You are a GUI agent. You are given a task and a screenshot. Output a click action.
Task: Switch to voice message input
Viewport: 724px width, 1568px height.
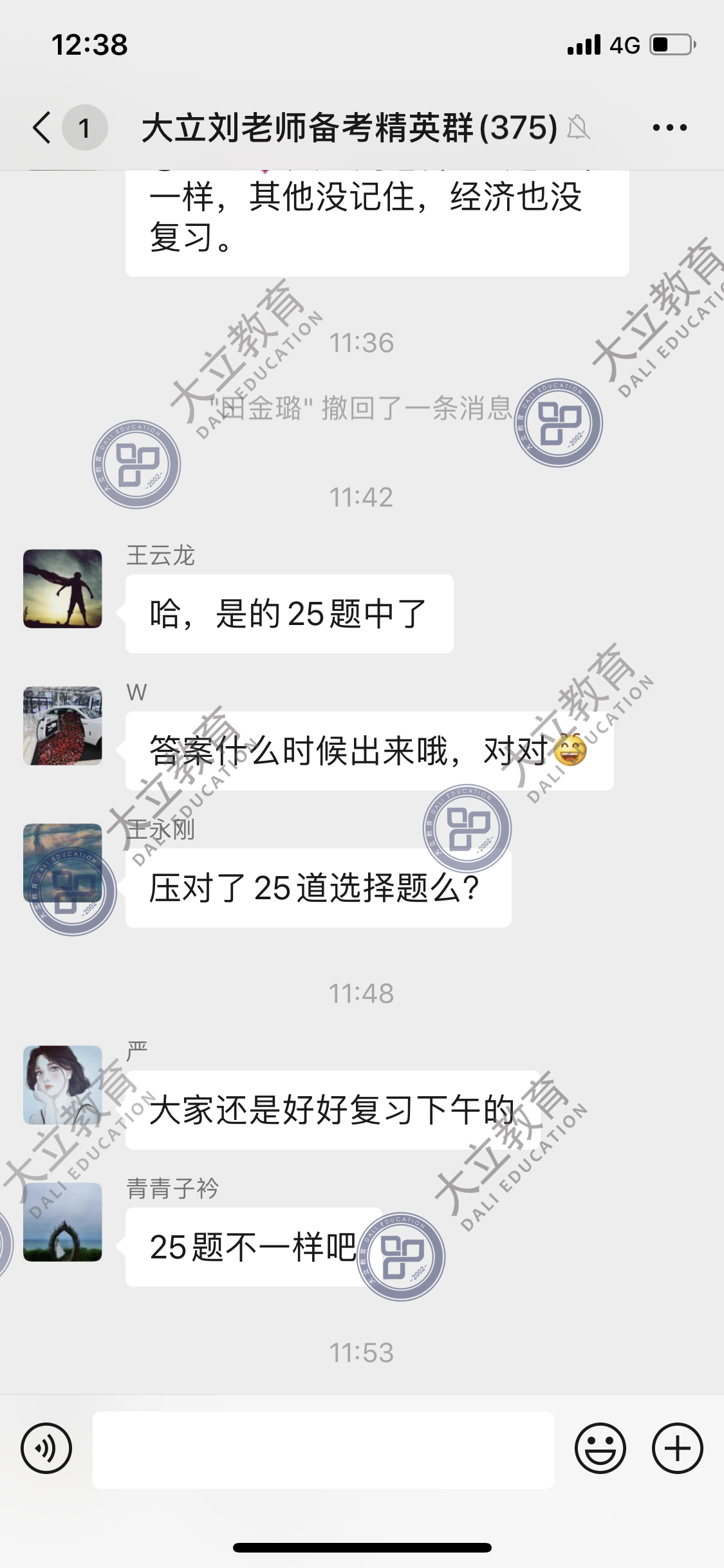coord(46,1448)
